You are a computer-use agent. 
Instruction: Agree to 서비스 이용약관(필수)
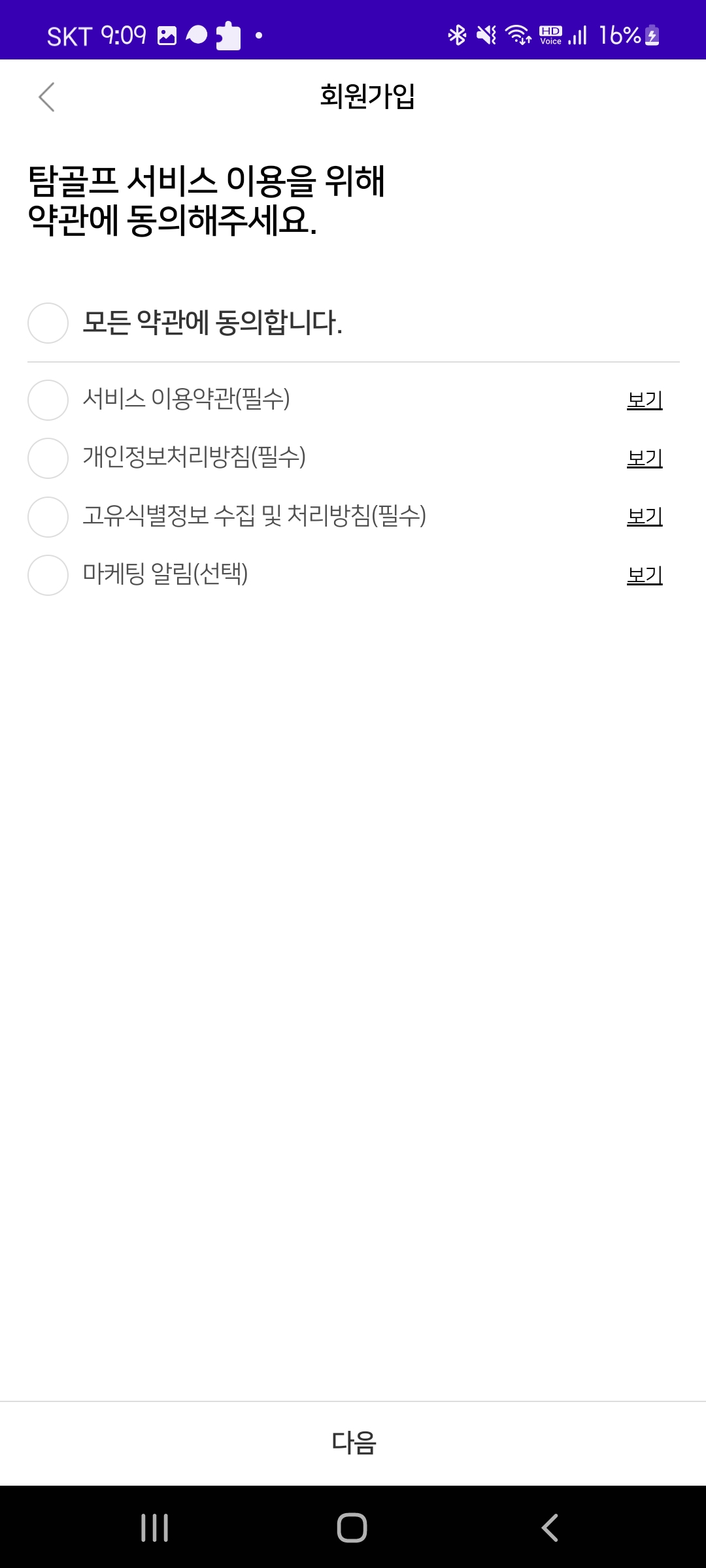tap(48, 400)
